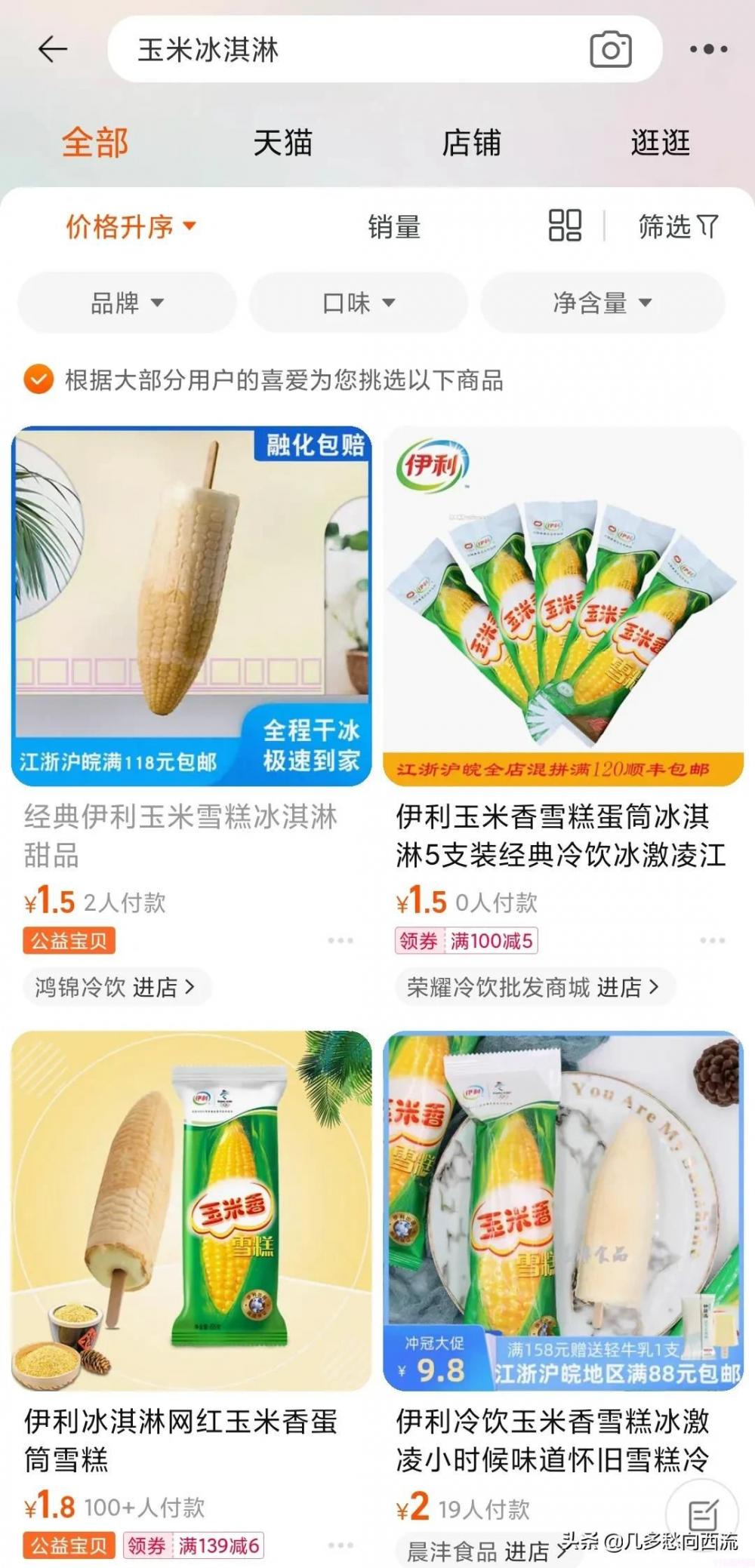Image resolution: width=755 pixels, height=1568 pixels.
Task: Expand the 品牌 brand dropdown
Action: [127, 303]
